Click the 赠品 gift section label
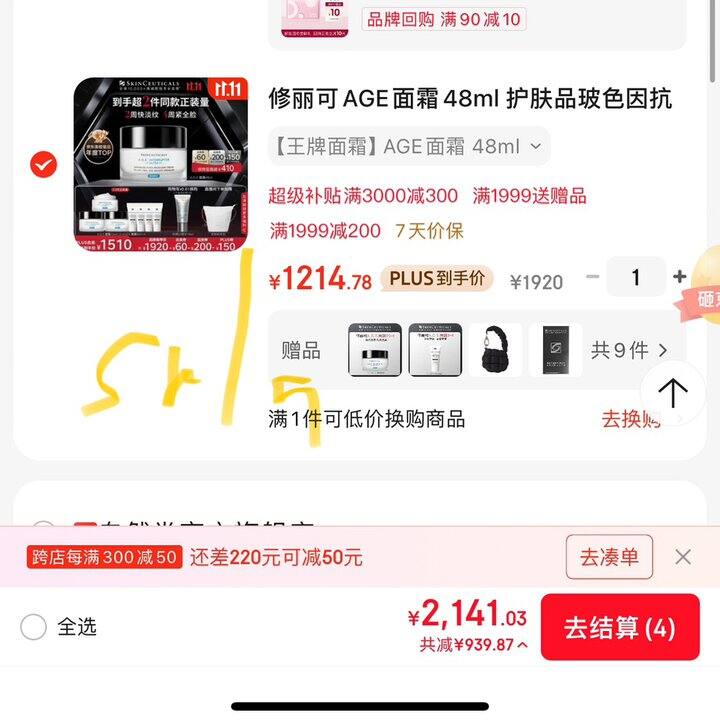720x724 pixels. pos(301,350)
